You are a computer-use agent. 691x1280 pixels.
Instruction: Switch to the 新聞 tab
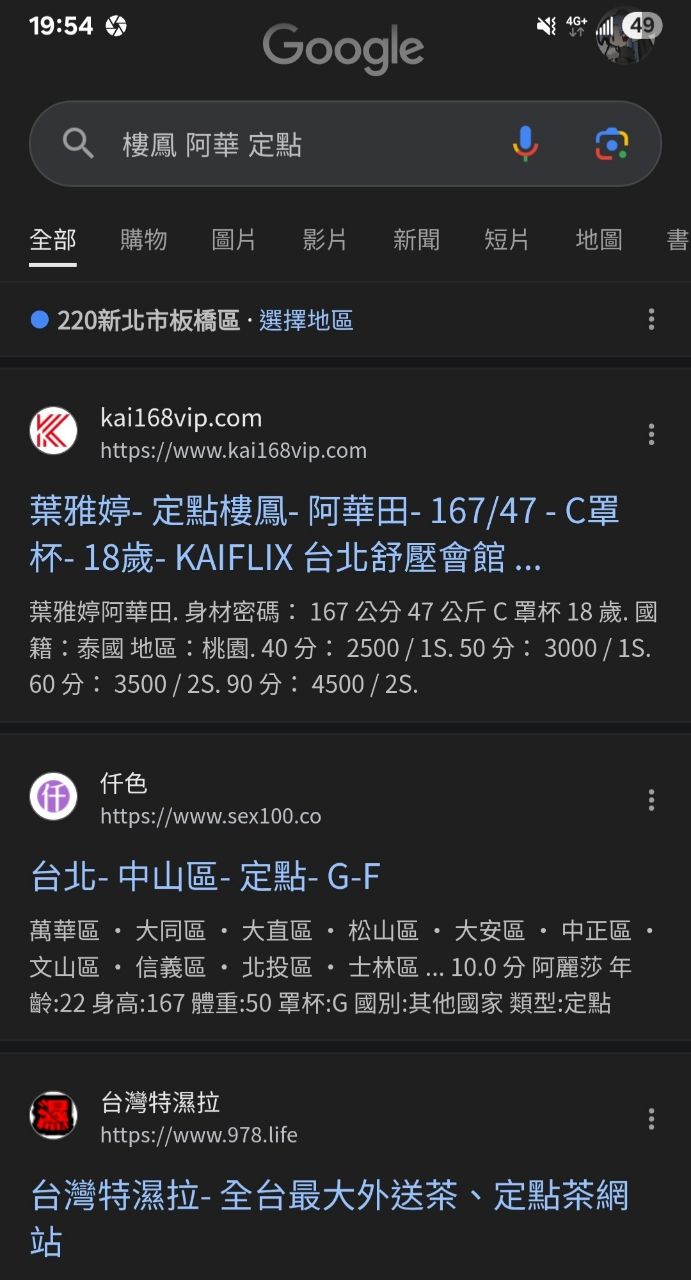pyautogui.click(x=416, y=240)
